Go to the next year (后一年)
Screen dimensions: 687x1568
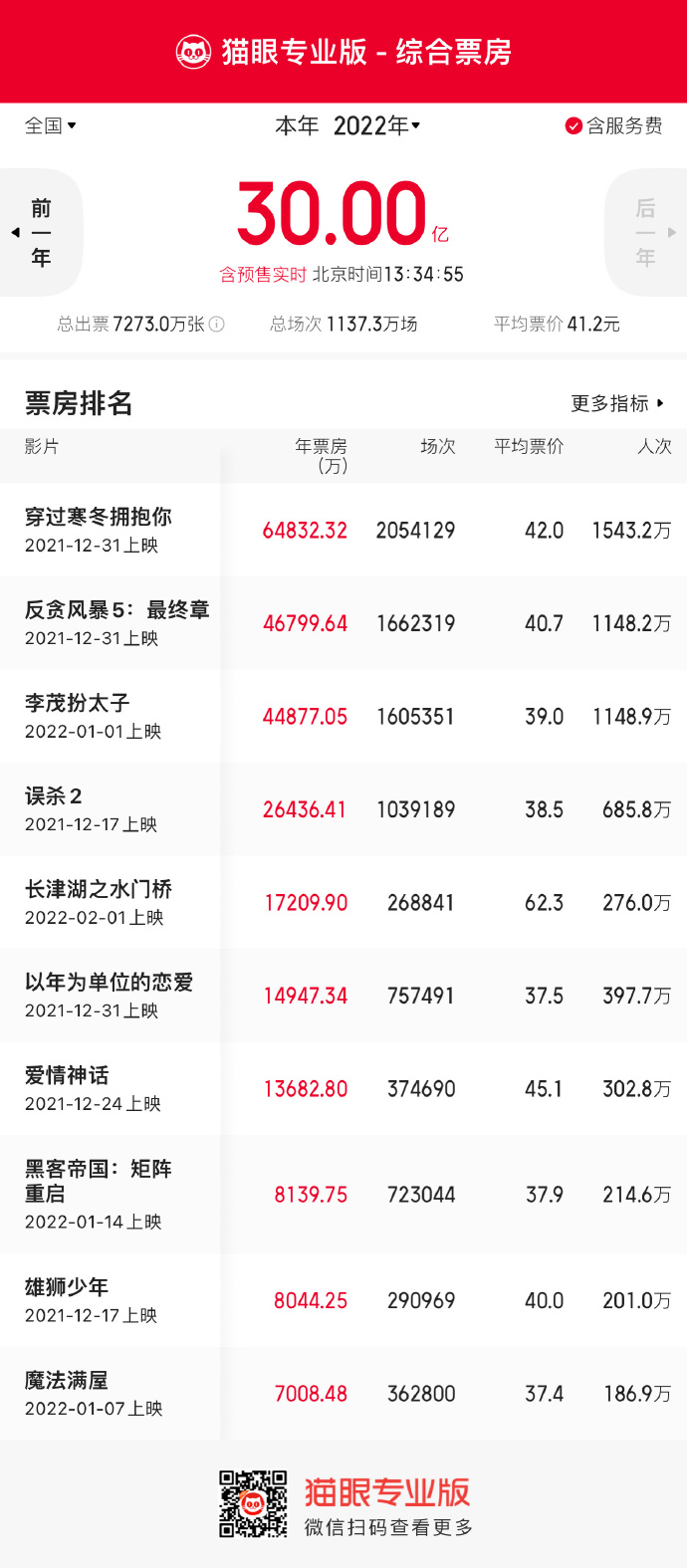(x=647, y=232)
